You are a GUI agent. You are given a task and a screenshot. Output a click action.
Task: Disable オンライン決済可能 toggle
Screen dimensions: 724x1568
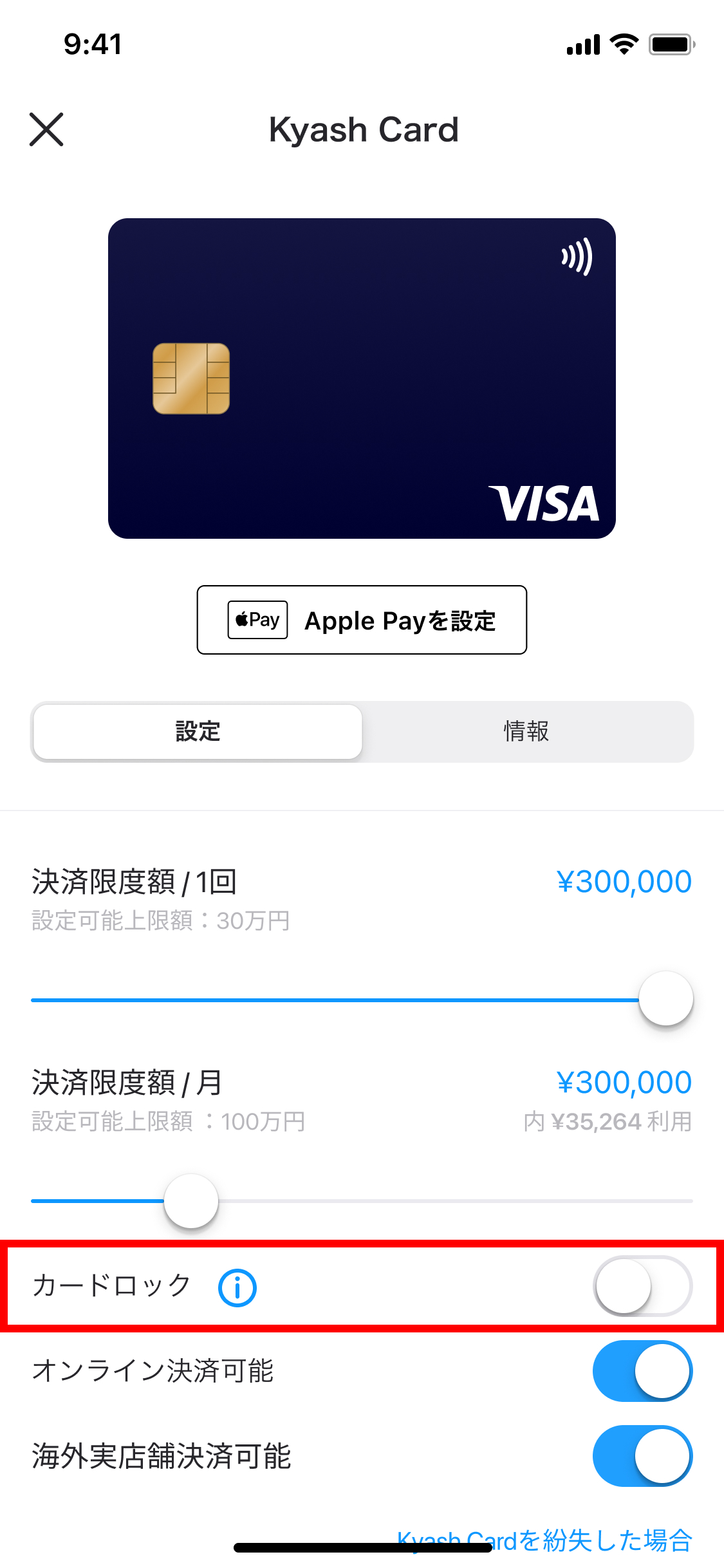(x=642, y=1371)
